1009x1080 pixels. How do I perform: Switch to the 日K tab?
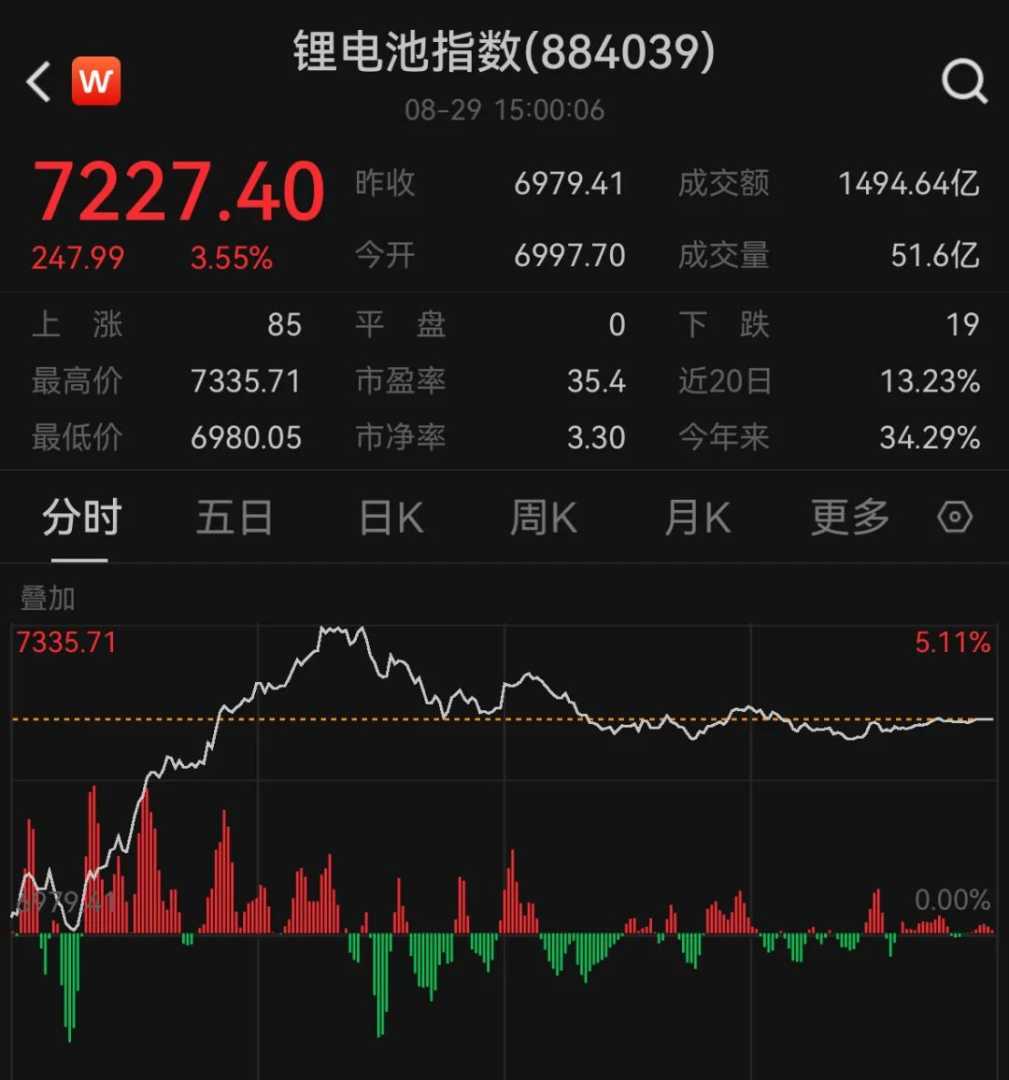[x=391, y=518]
